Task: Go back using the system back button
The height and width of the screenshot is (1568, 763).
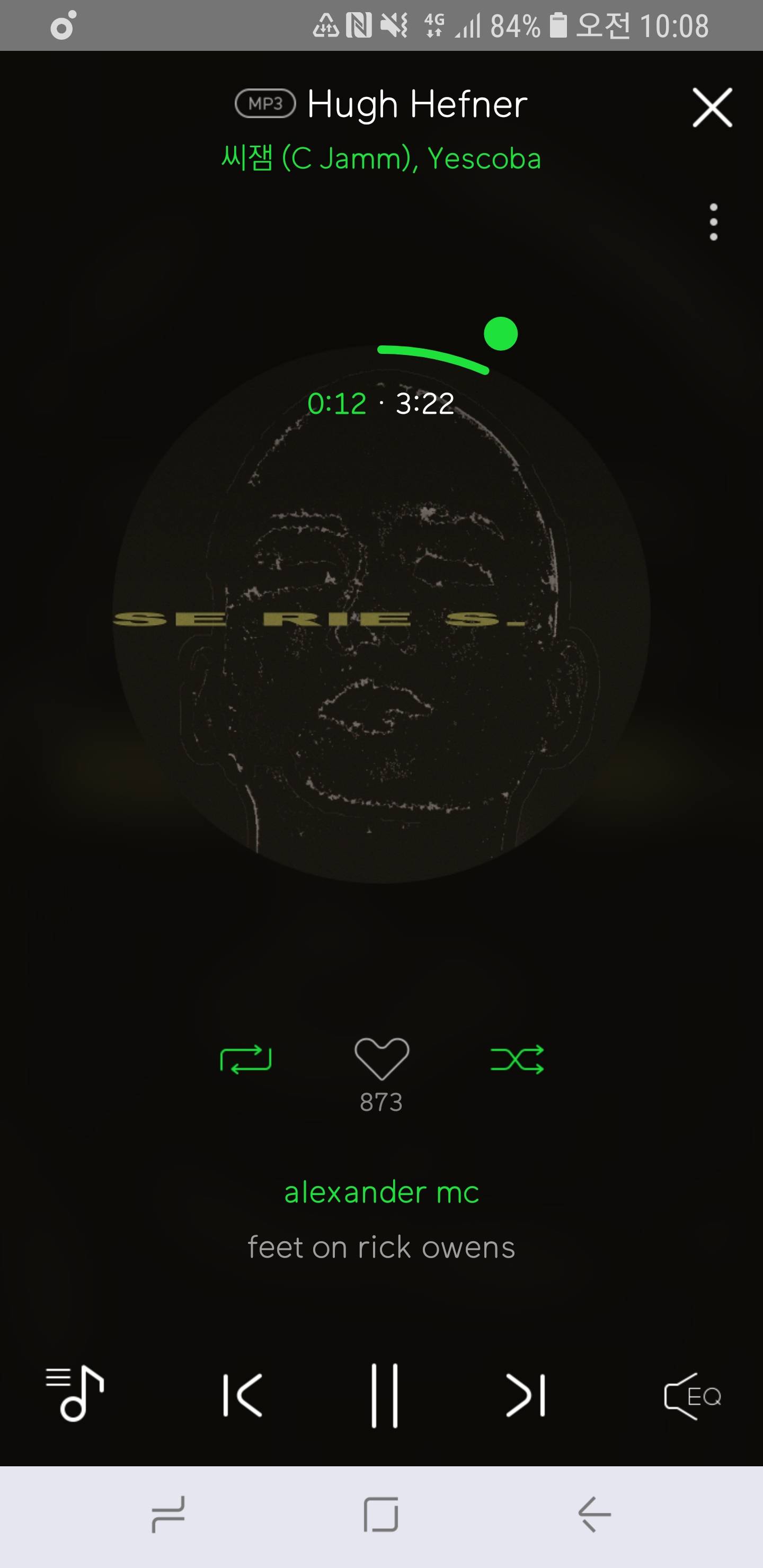Action: (x=594, y=1514)
